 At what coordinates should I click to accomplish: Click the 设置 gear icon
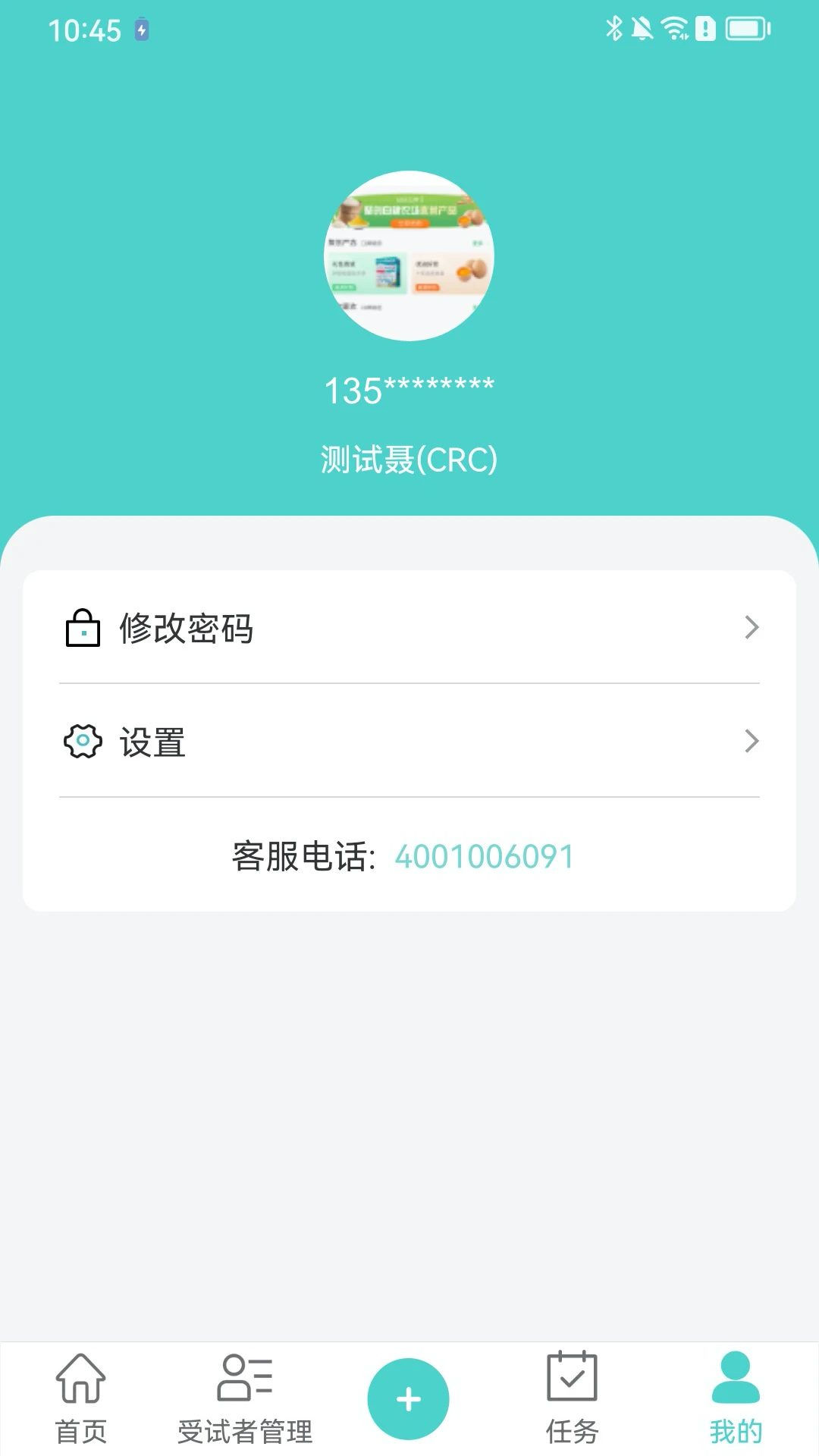82,741
